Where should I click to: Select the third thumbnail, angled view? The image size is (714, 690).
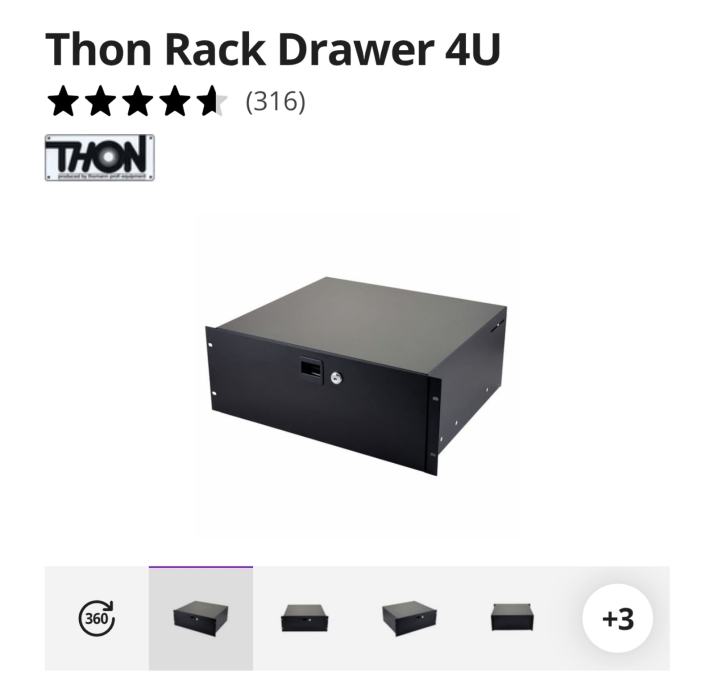pos(409,618)
